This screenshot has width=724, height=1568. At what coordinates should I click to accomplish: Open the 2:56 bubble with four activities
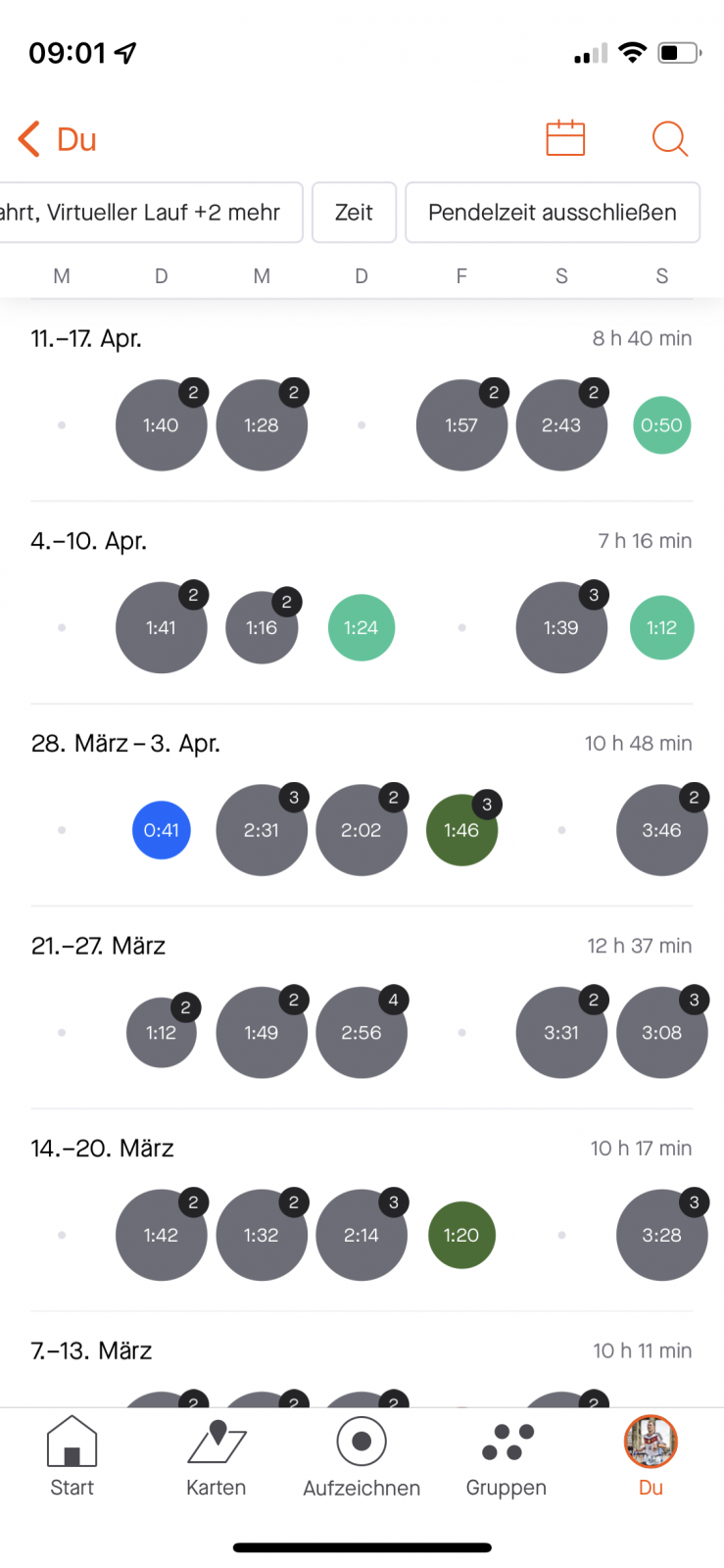[x=361, y=1033]
